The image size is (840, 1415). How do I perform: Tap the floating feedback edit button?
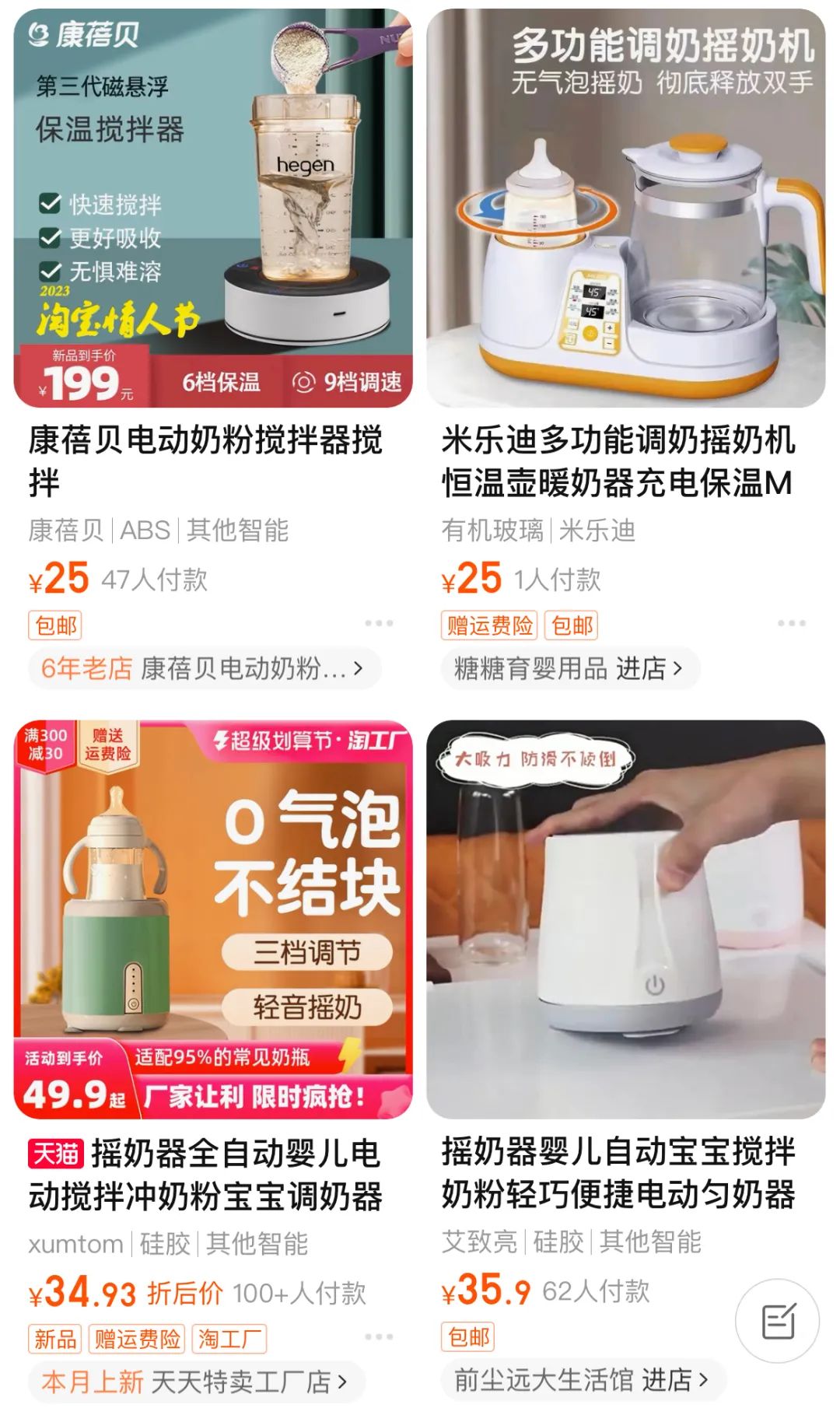(x=778, y=1321)
